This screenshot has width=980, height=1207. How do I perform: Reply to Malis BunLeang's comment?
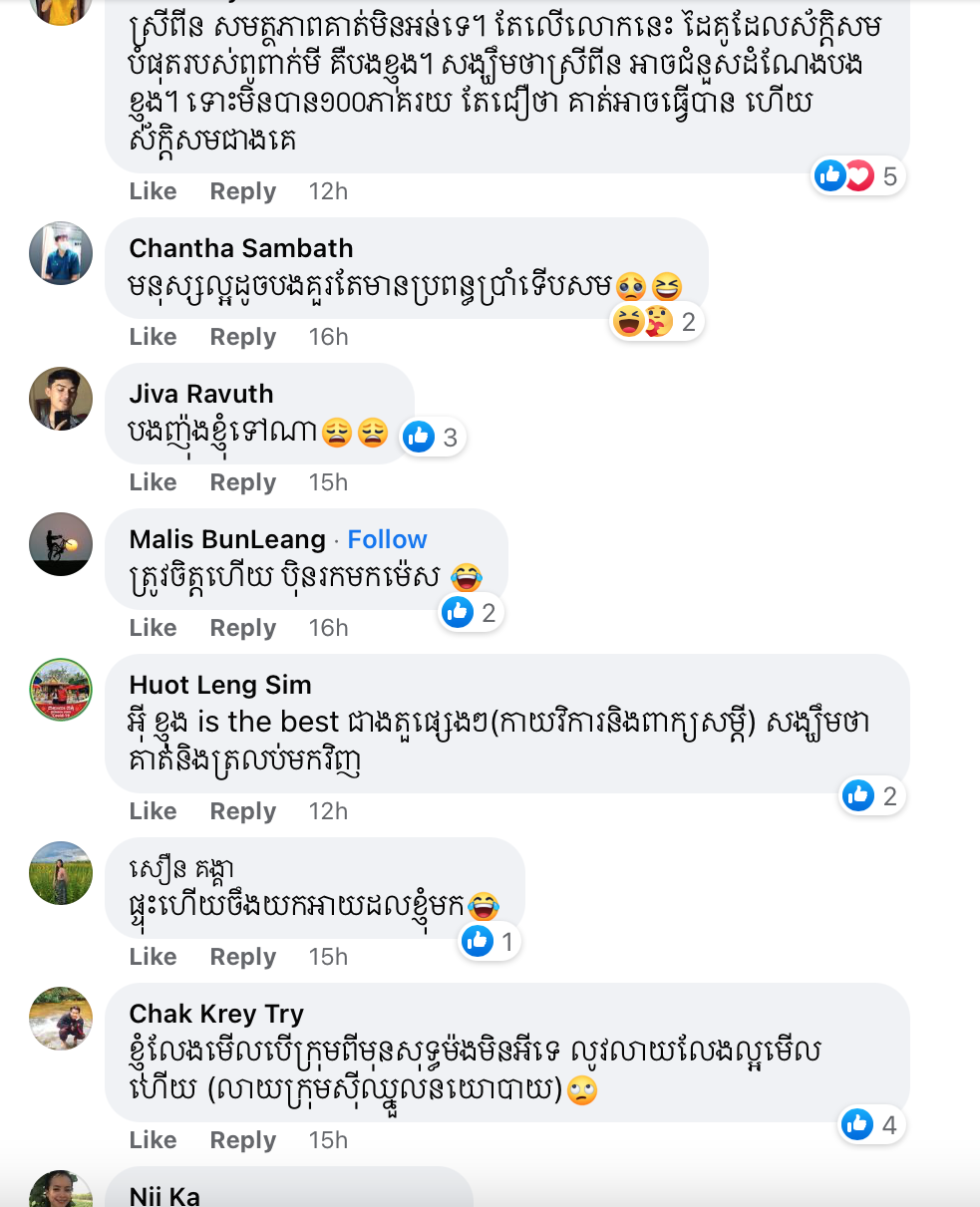[242, 628]
